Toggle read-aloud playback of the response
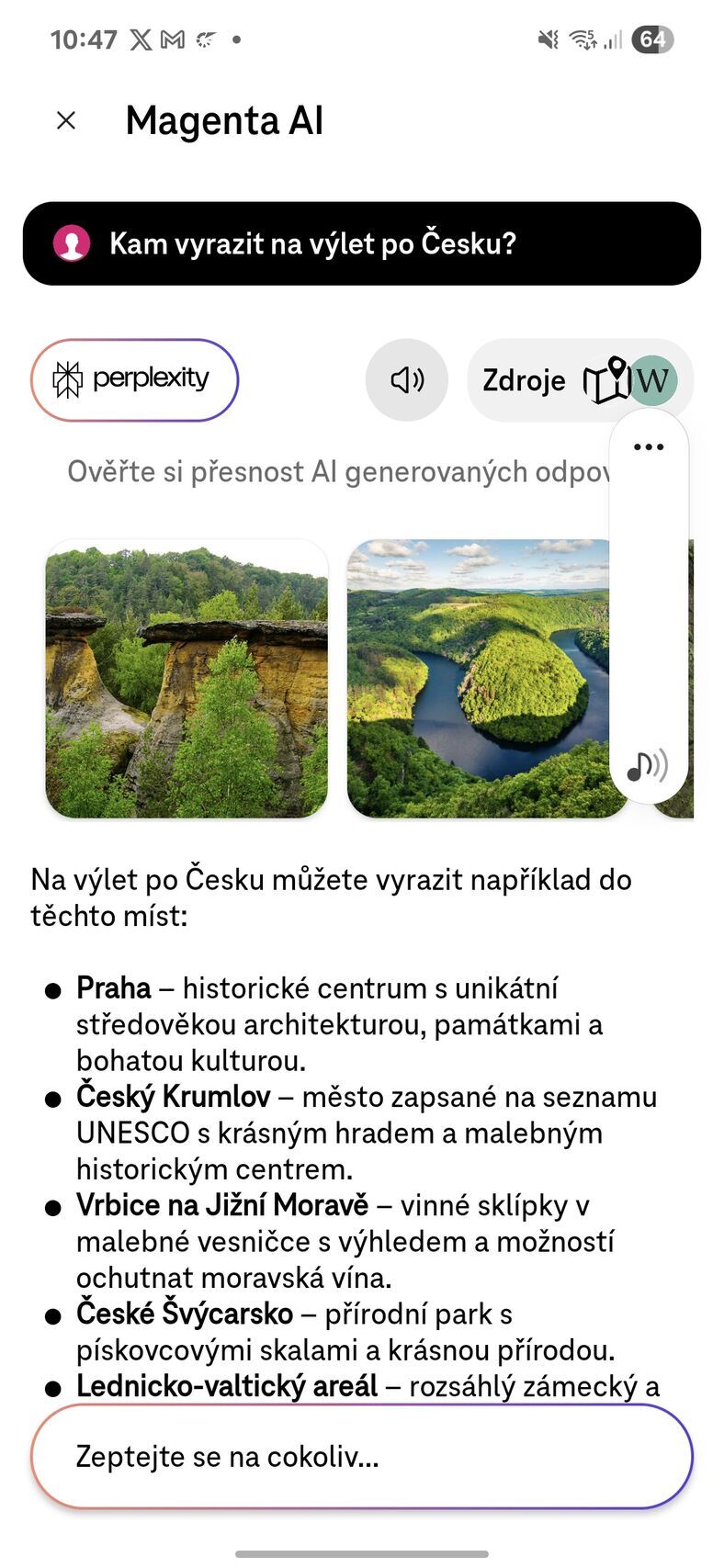This screenshot has height=1568, width=724. (406, 379)
